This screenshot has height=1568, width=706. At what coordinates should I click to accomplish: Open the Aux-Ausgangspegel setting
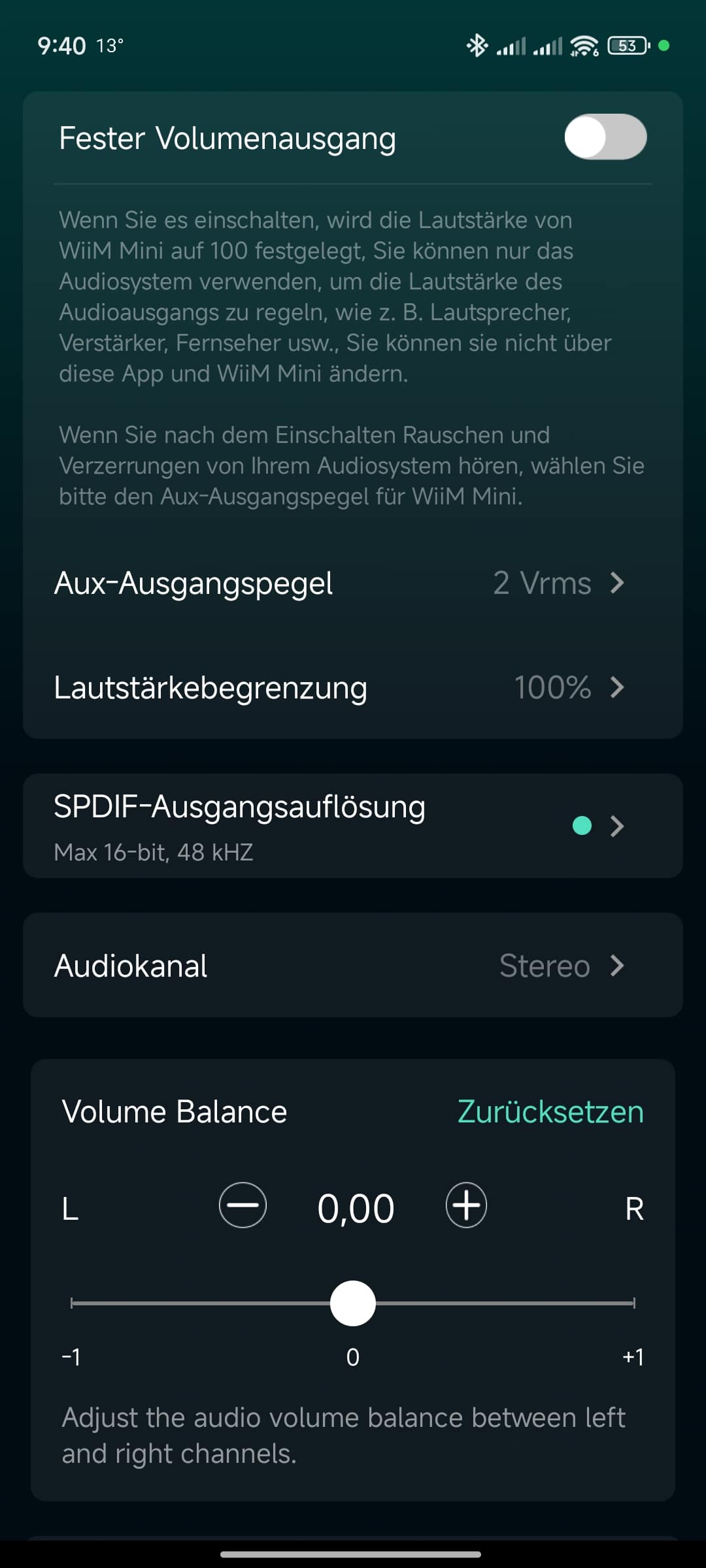(353, 583)
